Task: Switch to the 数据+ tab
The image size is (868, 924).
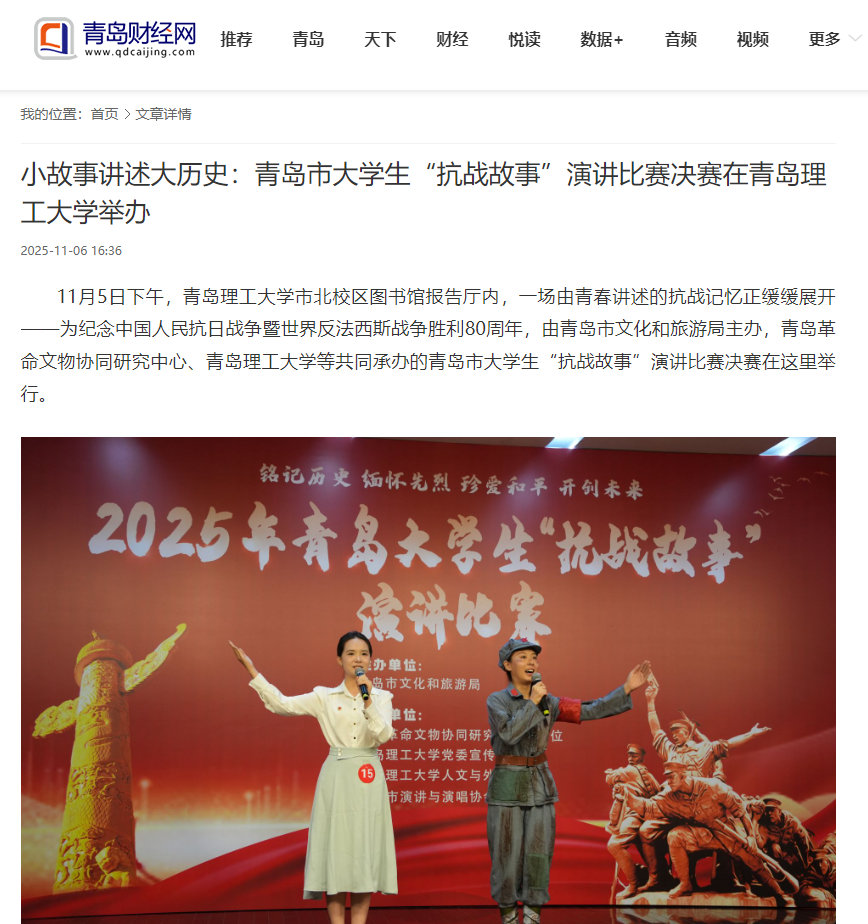Action: 601,40
